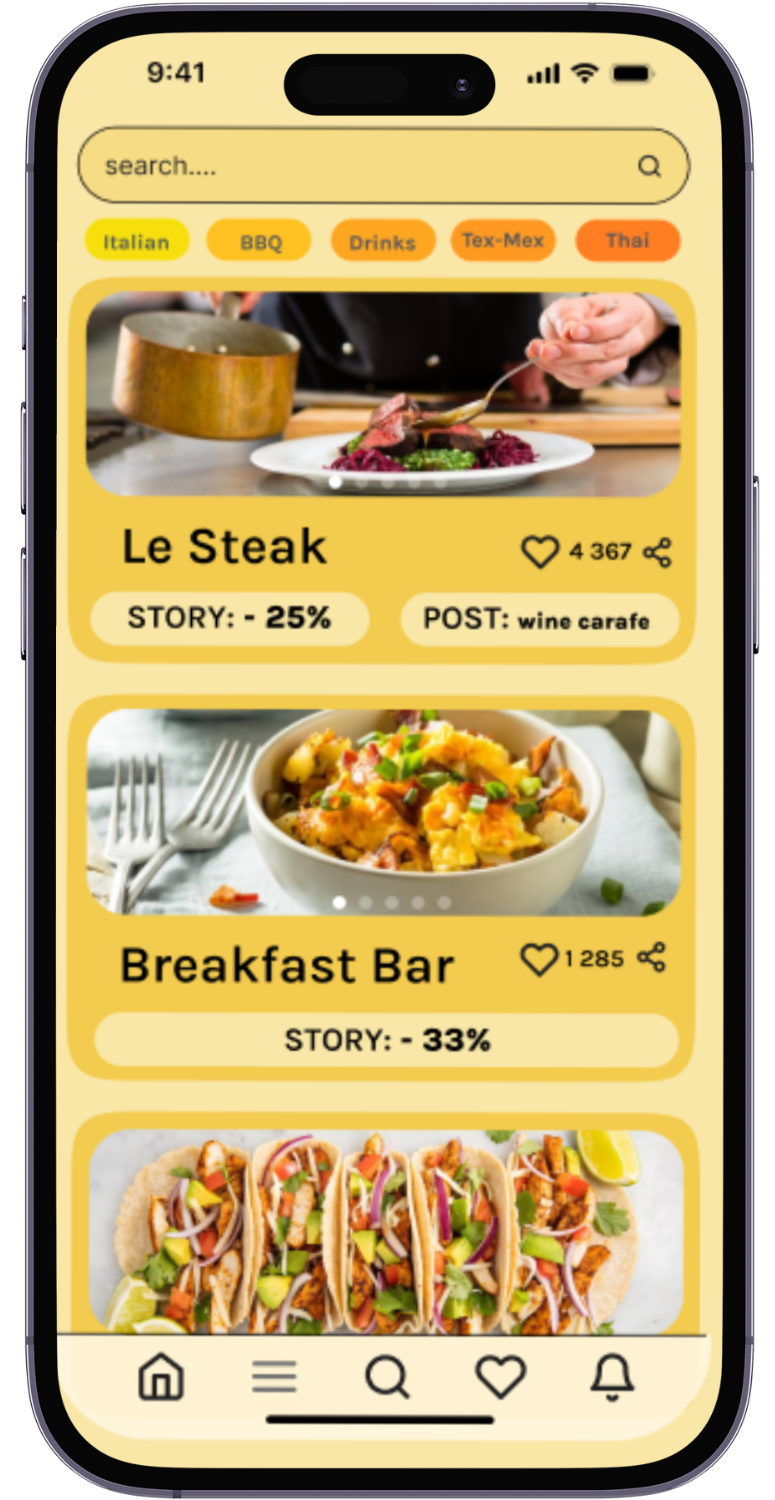Open the Home icon in bottom navigation
775x1500 pixels.
(160, 1376)
